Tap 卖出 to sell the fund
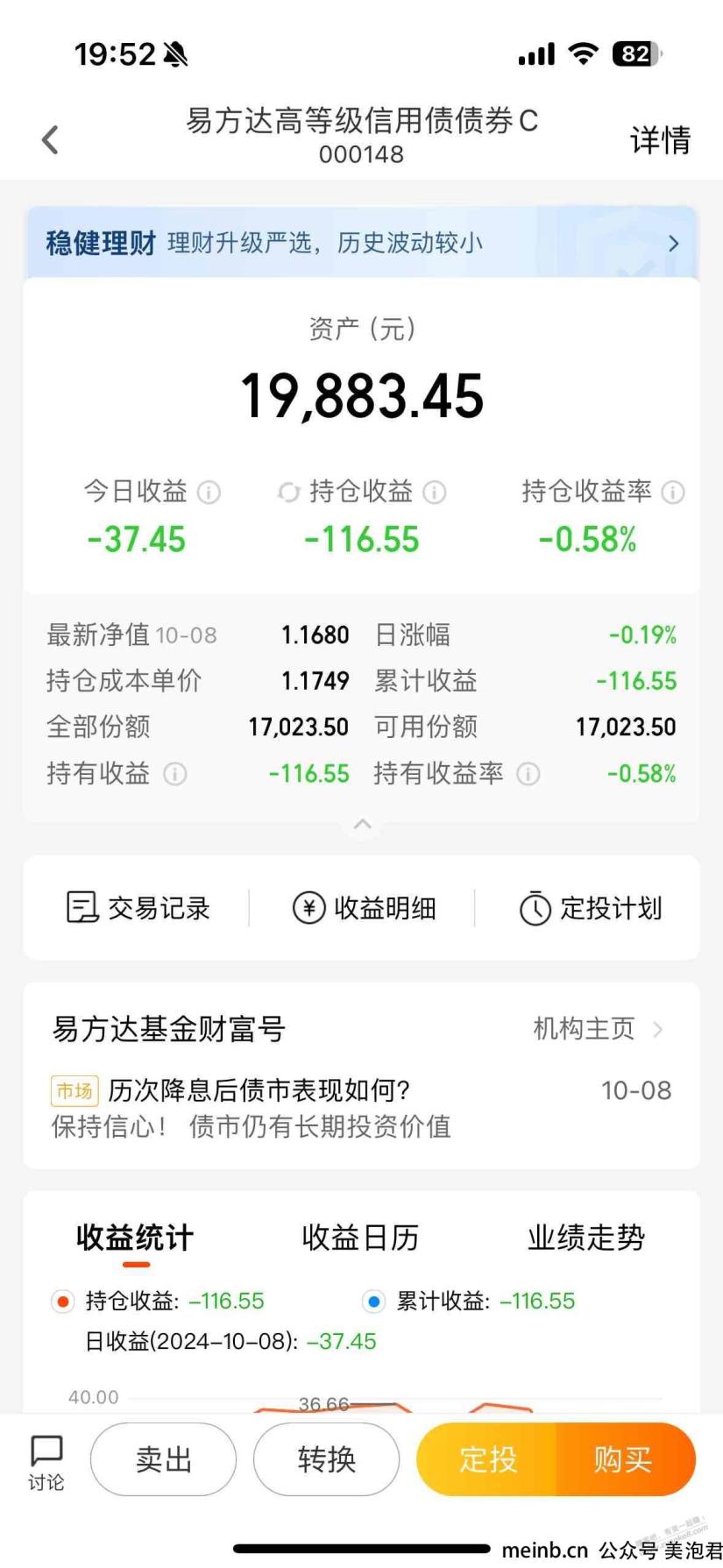This screenshot has width=723, height=1568. pyautogui.click(x=163, y=1459)
